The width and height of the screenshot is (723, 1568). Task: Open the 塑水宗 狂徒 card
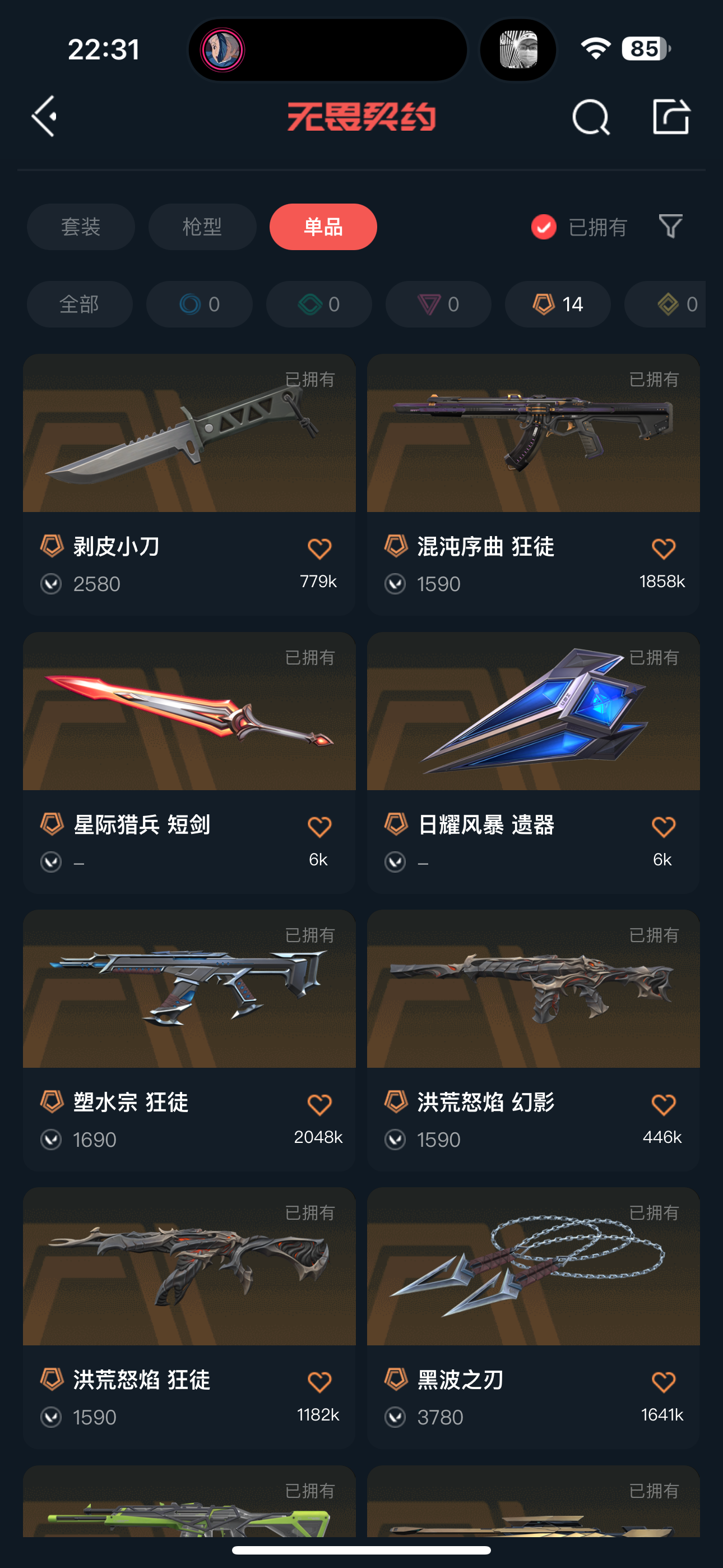click(x=189, y=989)
